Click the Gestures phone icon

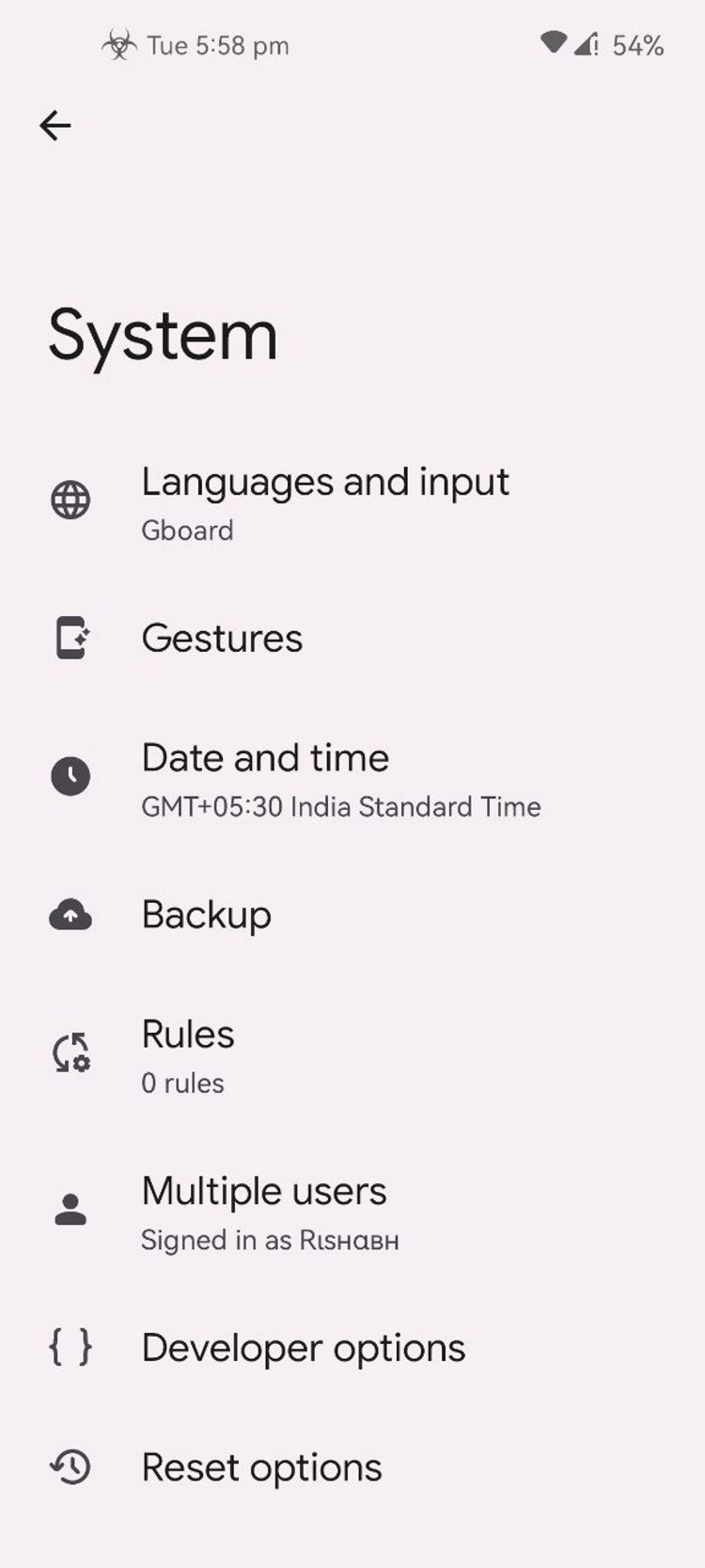tap(70, 638)
